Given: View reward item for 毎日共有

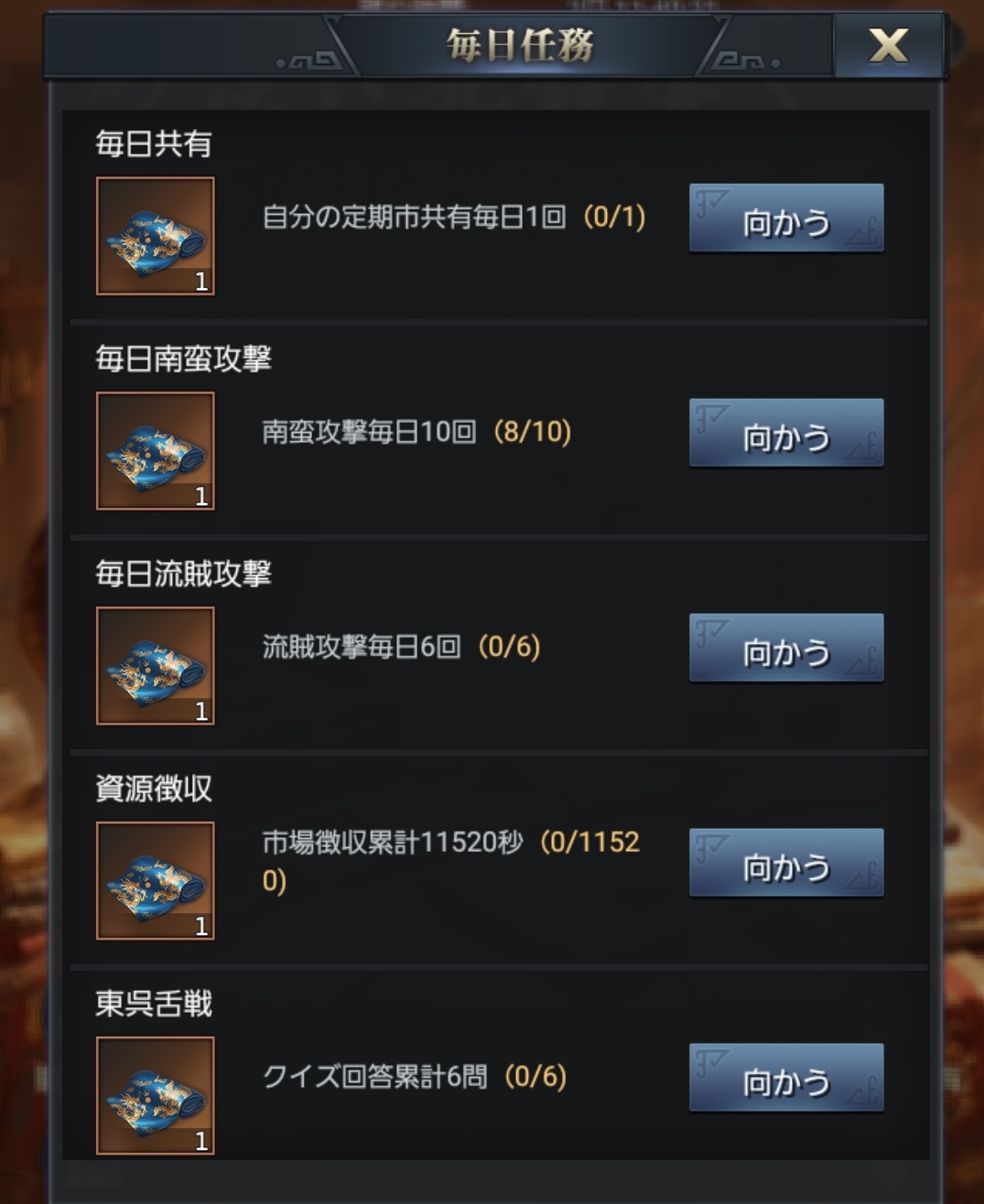Looking at the screenshot, I should point(156,236).
